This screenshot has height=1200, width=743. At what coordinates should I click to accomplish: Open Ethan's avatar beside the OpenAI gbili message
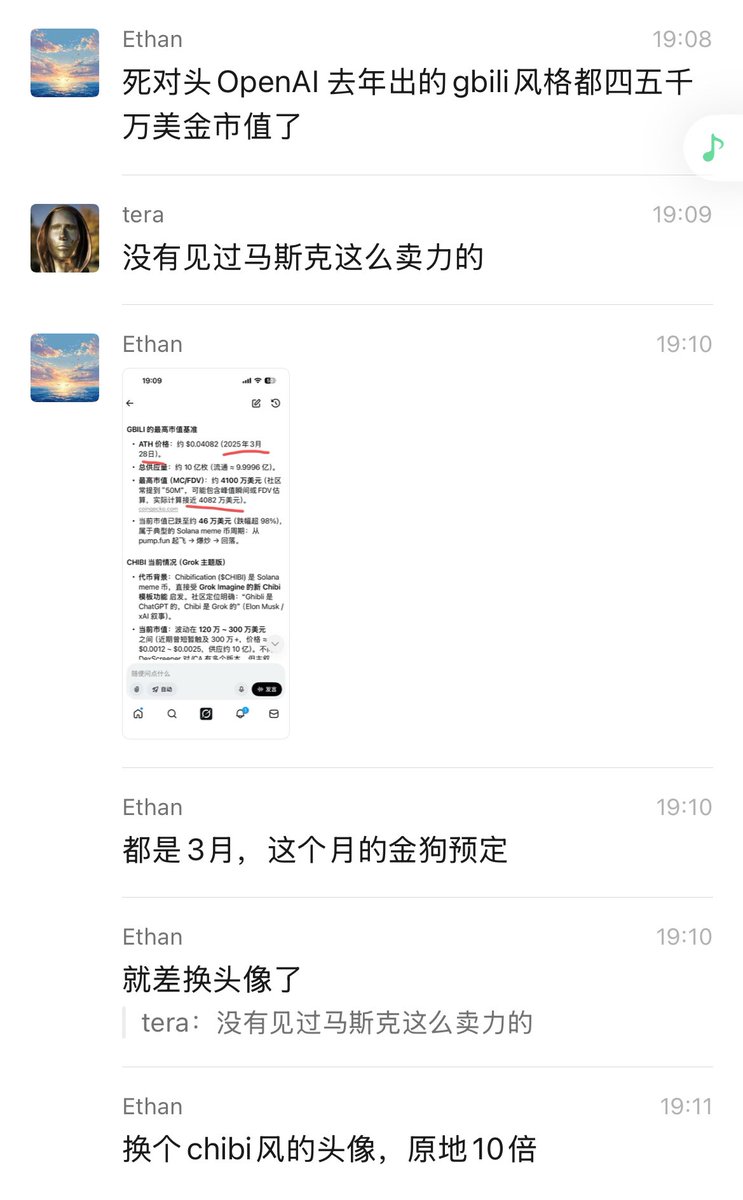(65, 62)
